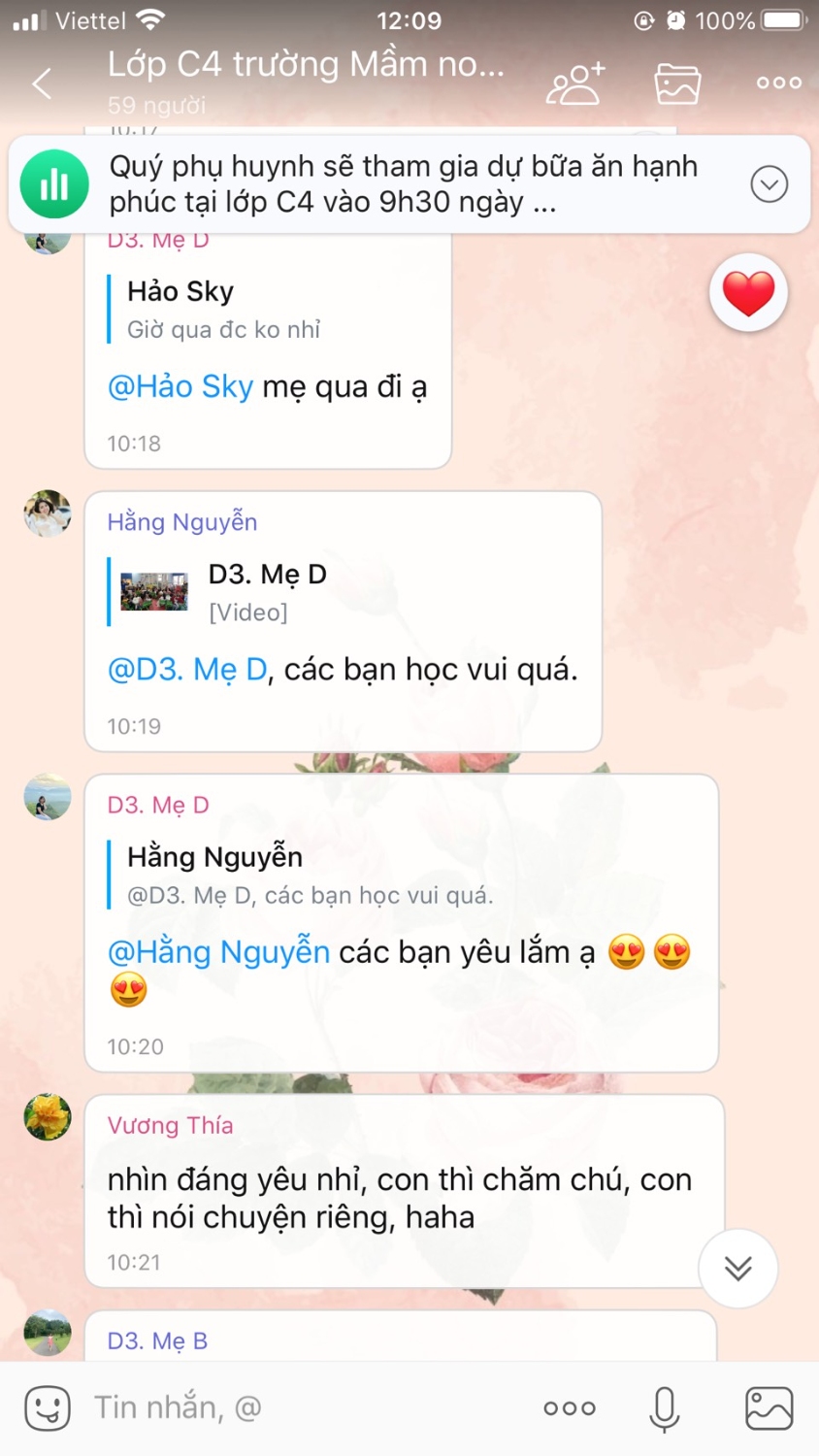Open the group media gallery icon

[x=677, y=83]
